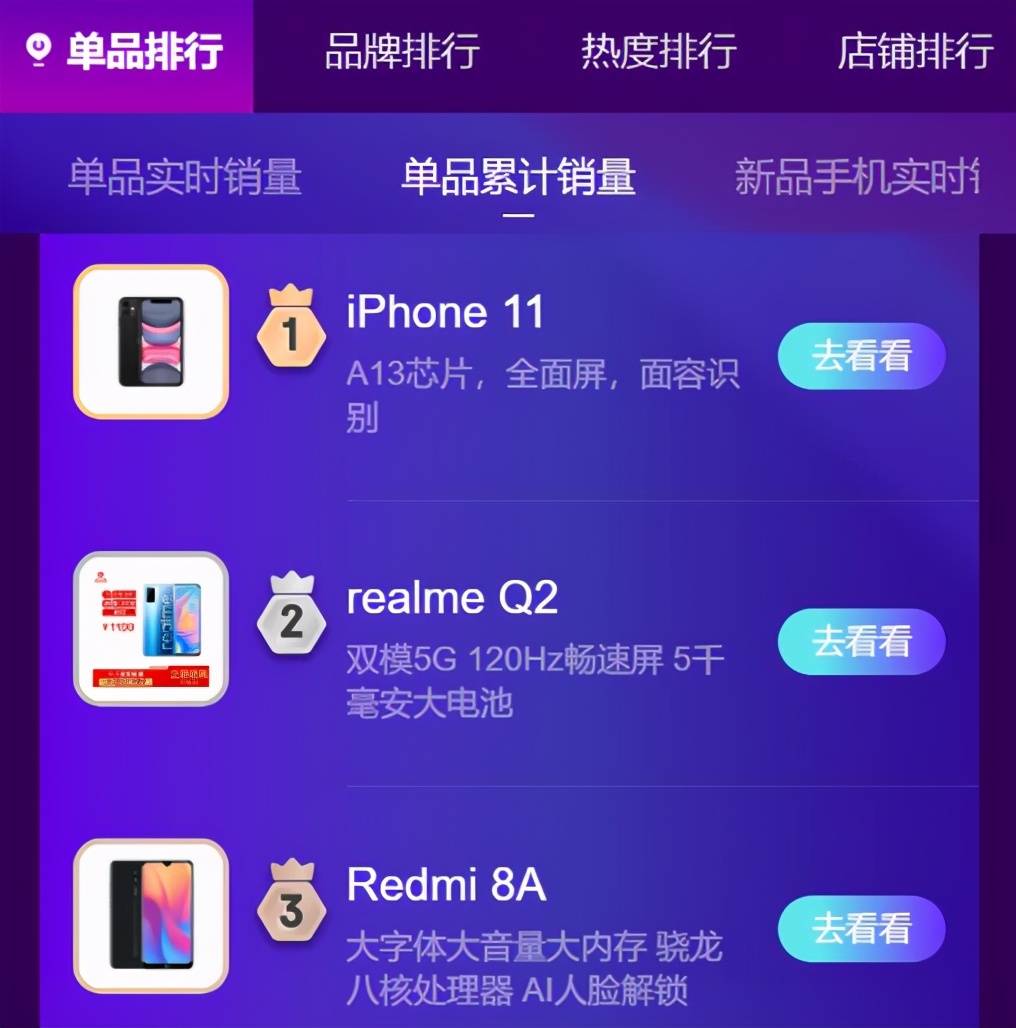The width and height of the screenshot is (1016, 1028).
Task: Show 单品实时销量 ranking
Action: [185, 177]
